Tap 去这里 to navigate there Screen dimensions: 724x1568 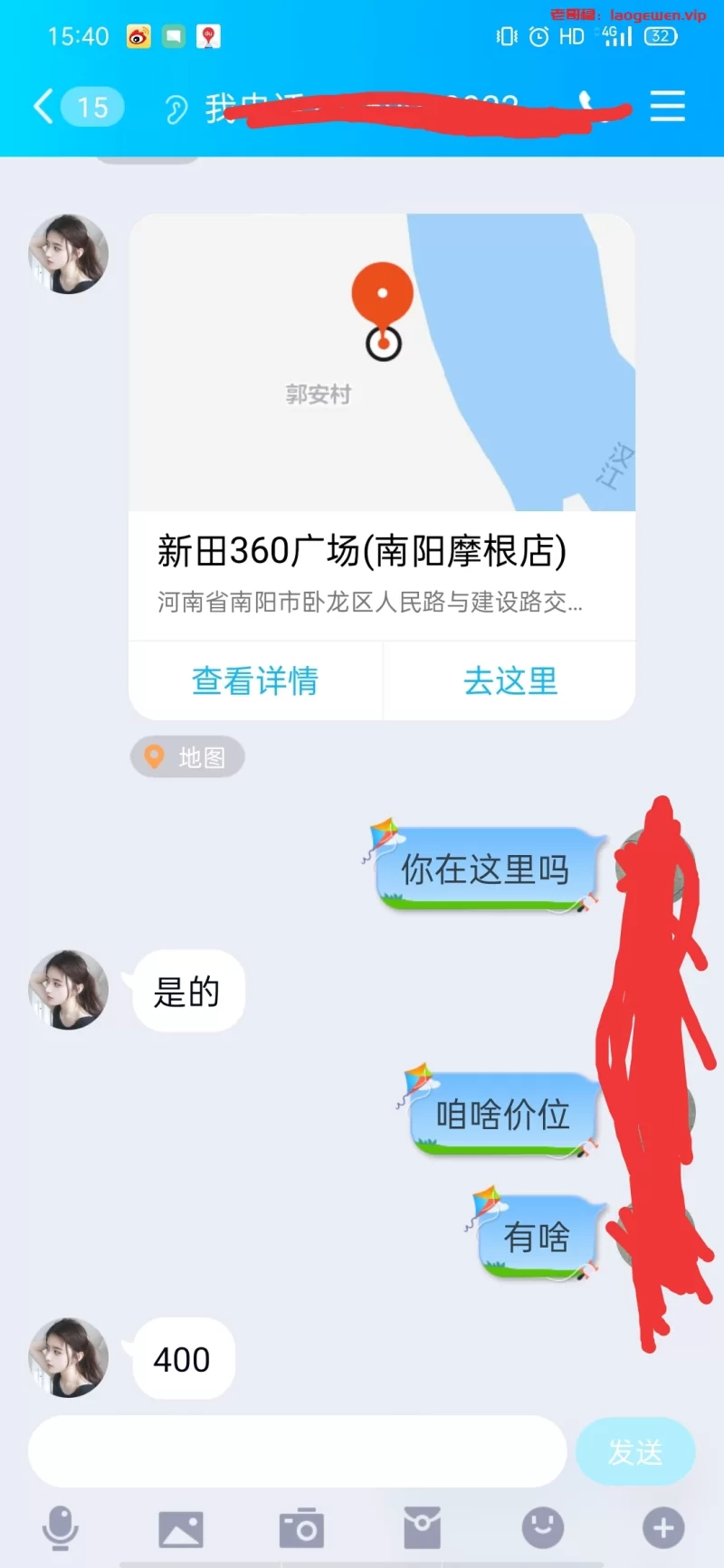tap(510, 681)
